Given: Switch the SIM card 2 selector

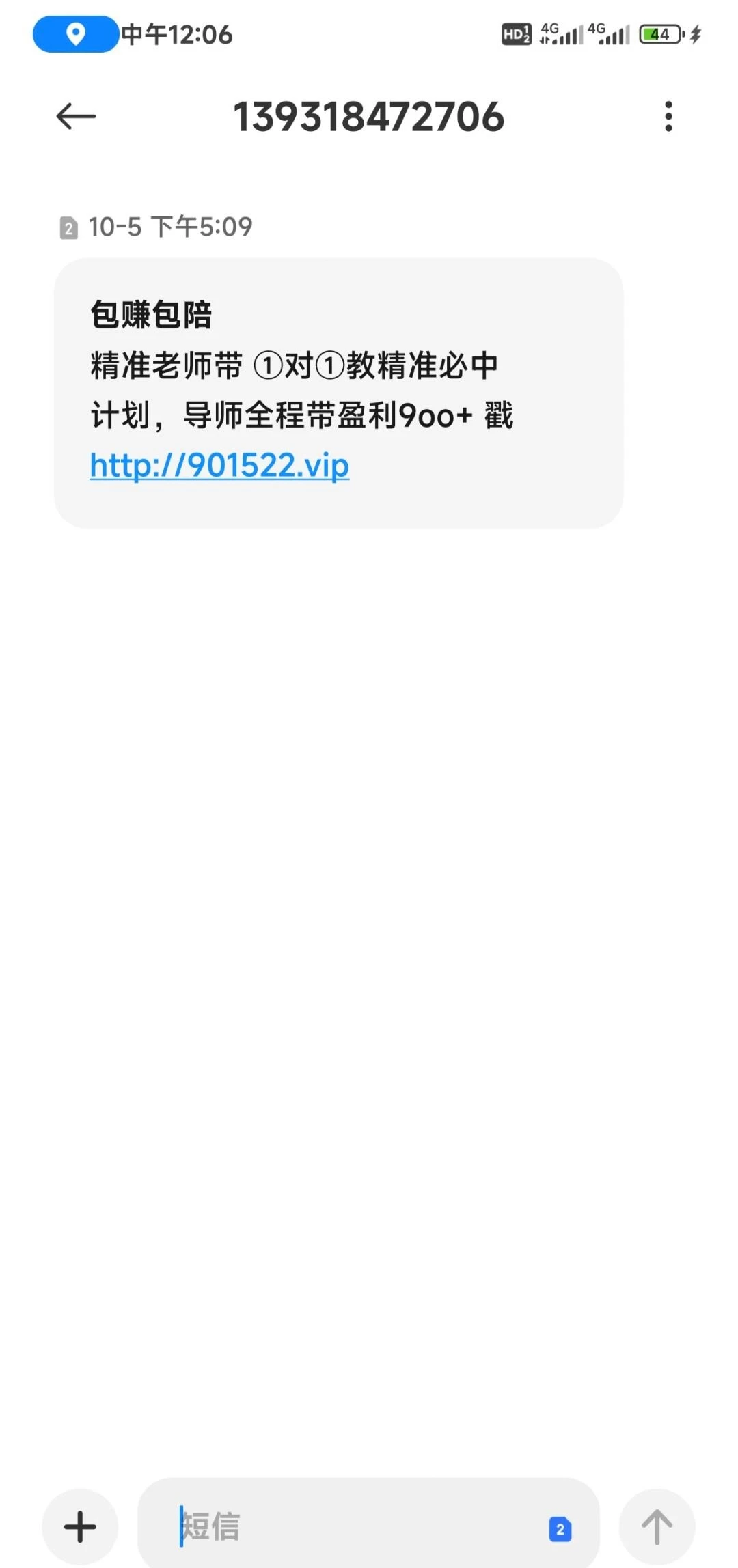Looking at the screenshot, I should [560, 1530].
